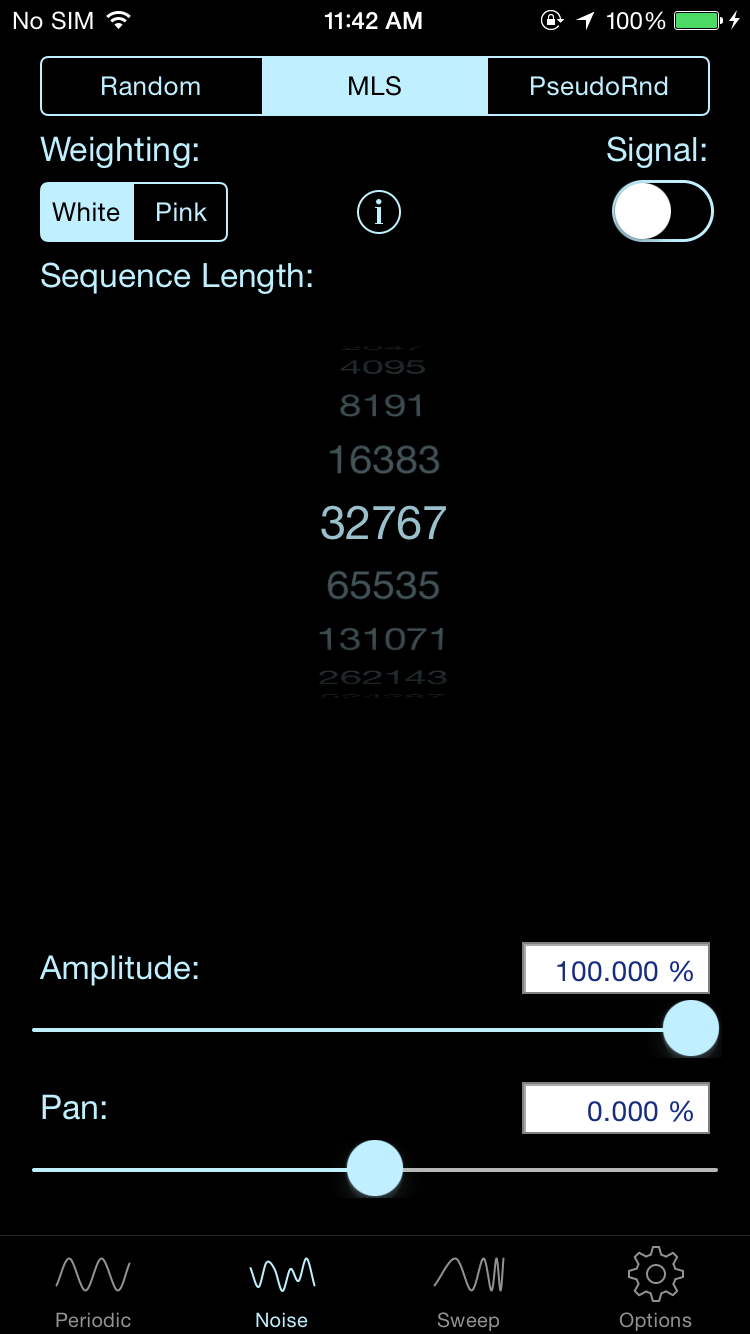Viewport: 750px width, 1334px height.
Task: Edit the Pan percentage field
Action: click(616, 1108)
